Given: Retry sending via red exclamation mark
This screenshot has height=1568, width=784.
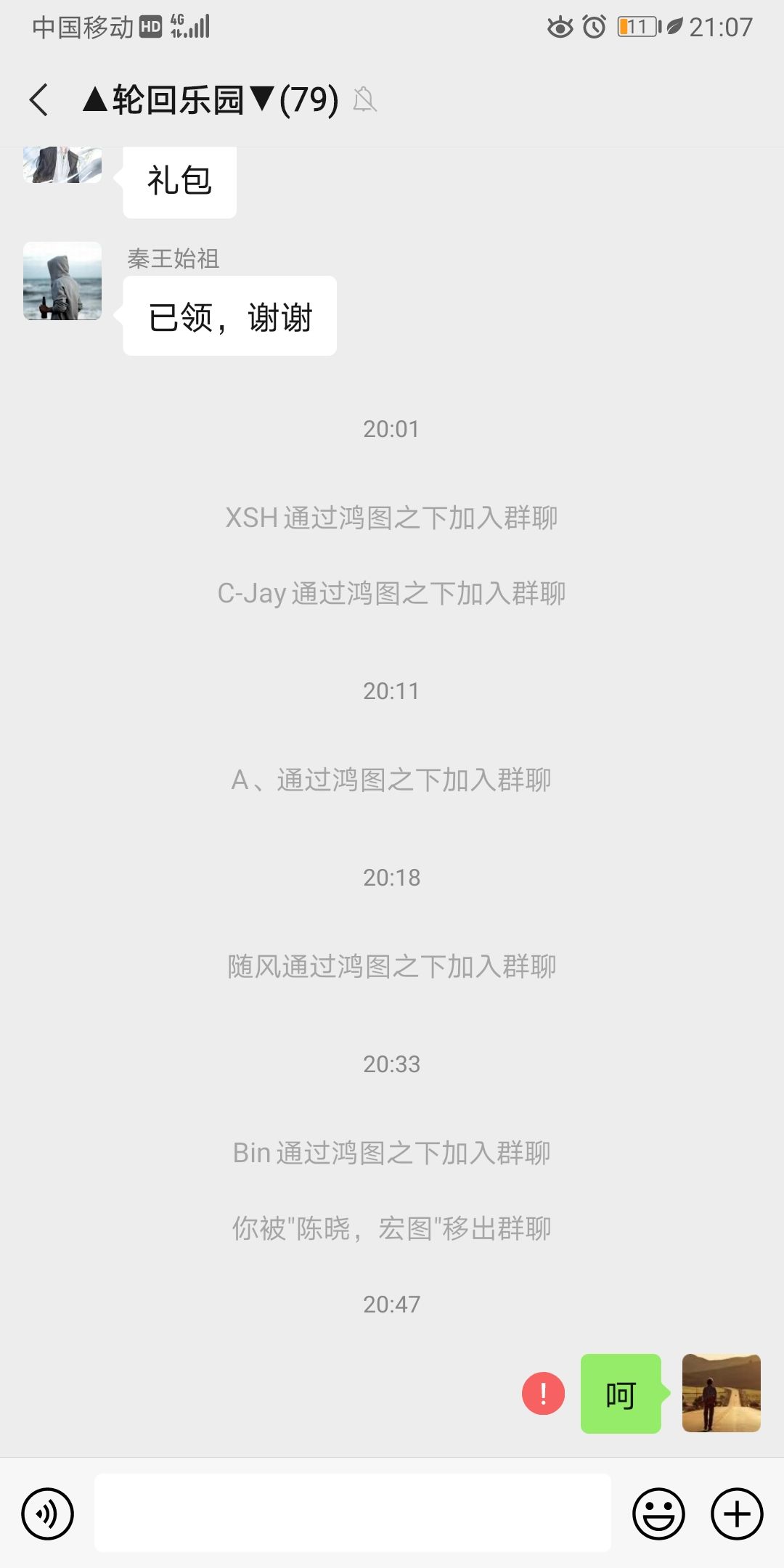Looking at the screenshot, I should pos(542,1394).
